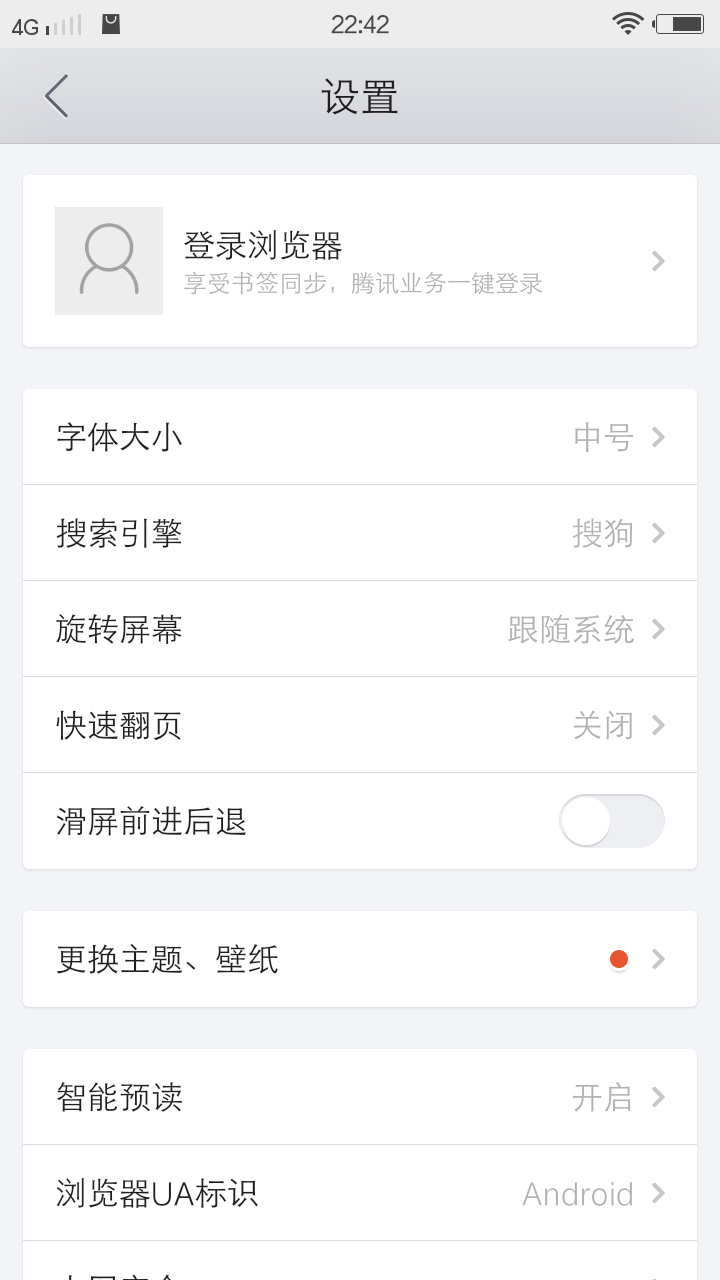Go back from the 设置 page
Viewport: 720px width, 1280px height.
(57, 96)
